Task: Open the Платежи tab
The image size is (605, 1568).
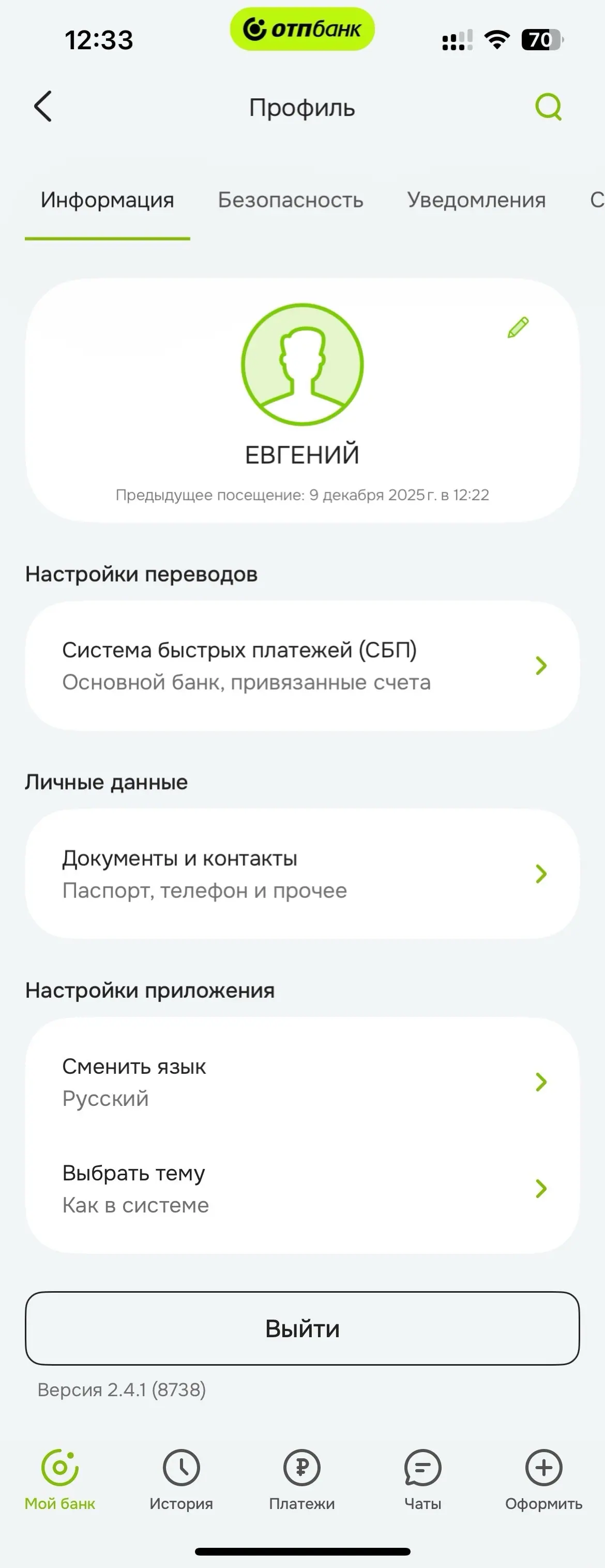Action: pos(301,1479)
